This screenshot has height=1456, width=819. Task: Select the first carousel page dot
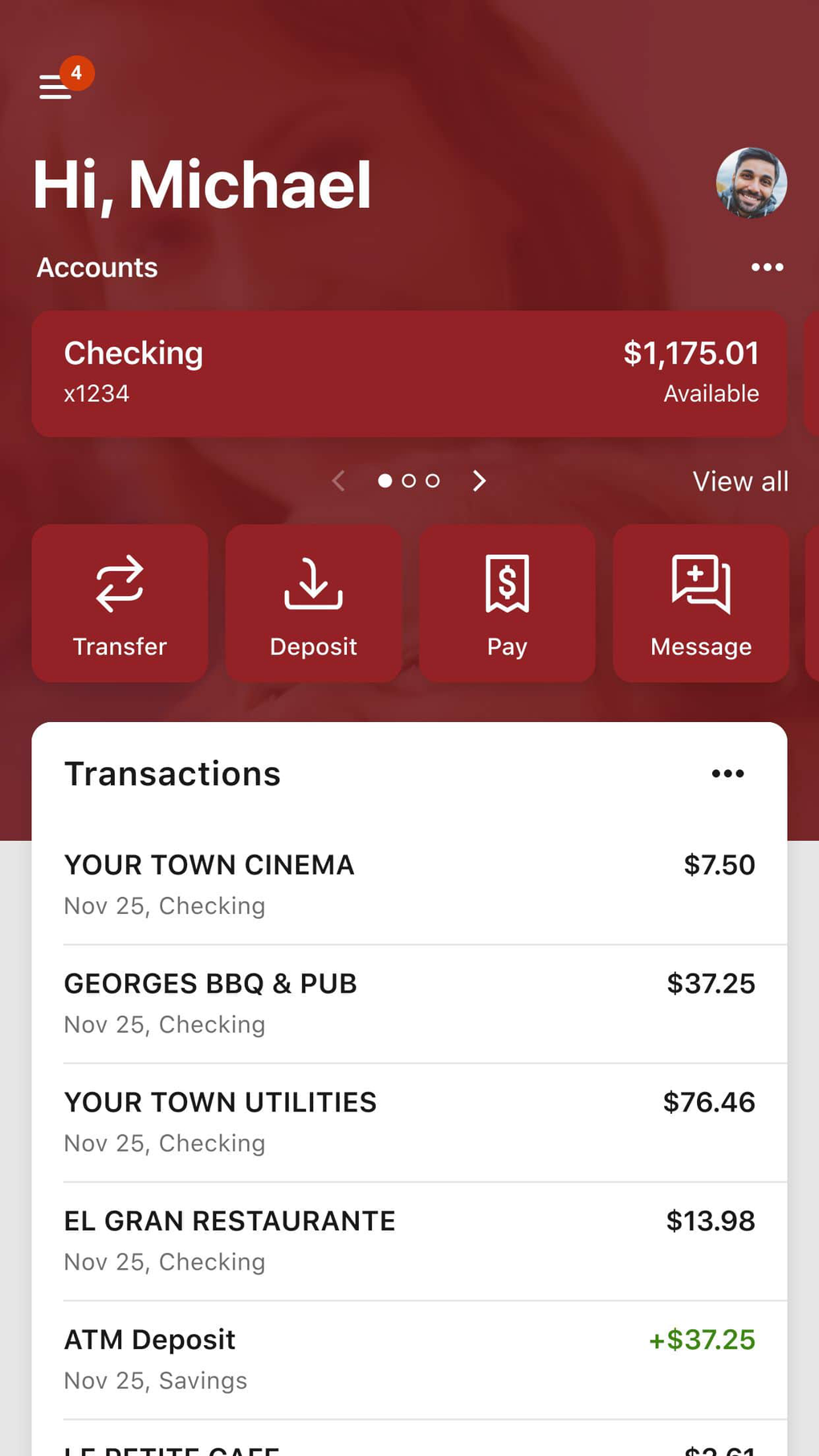coord(385,480)
